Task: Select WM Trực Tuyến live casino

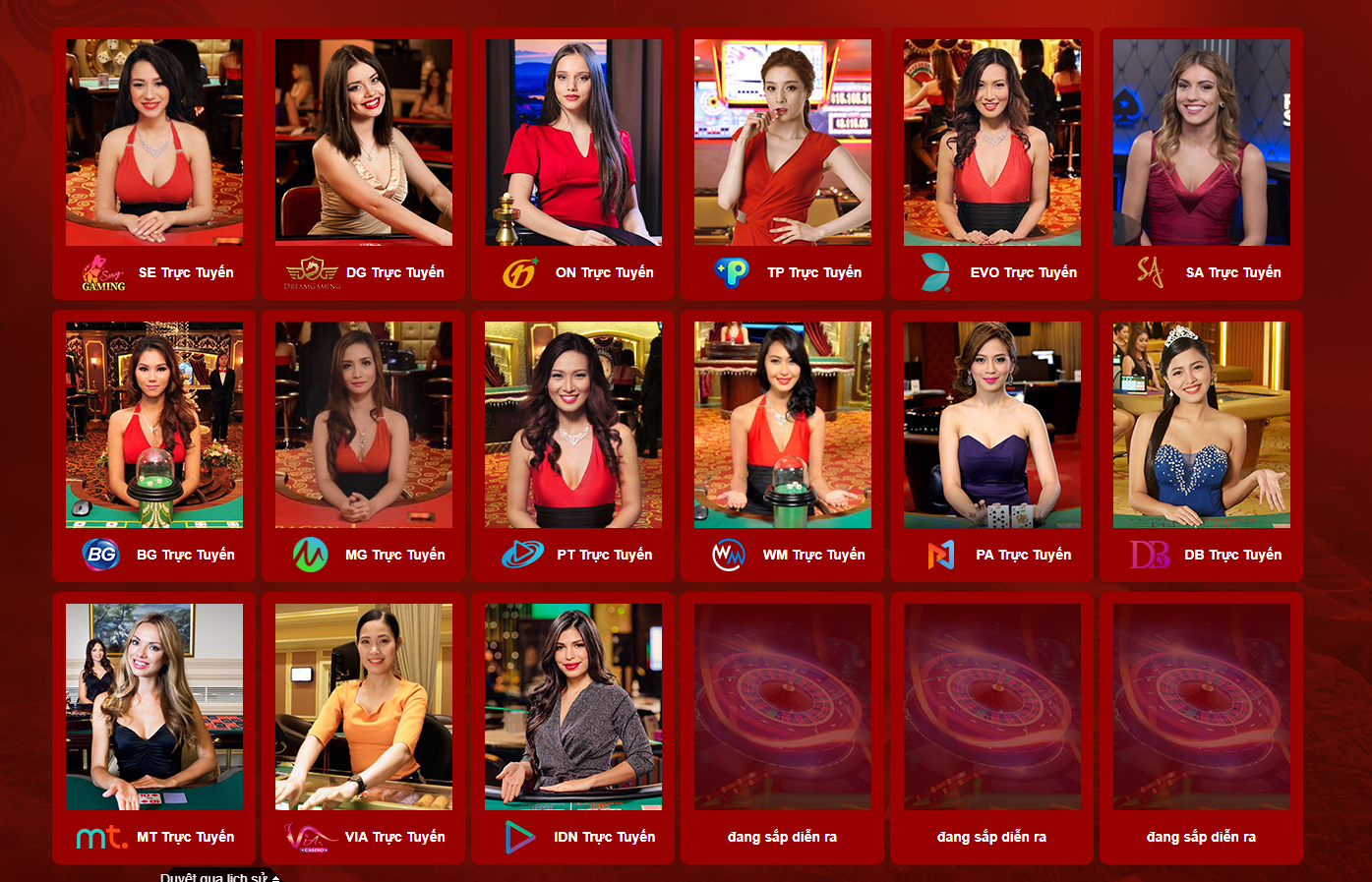Action: [x=783, y=425]
